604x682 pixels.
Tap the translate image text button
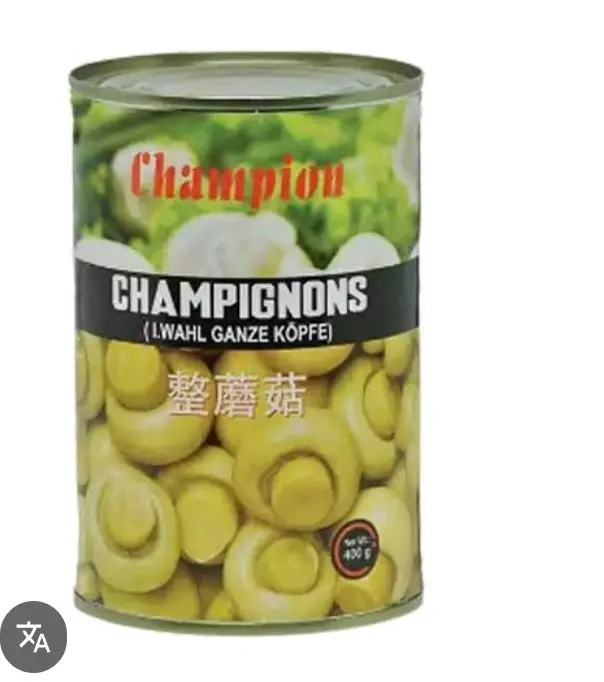click(x=34, y=636)
